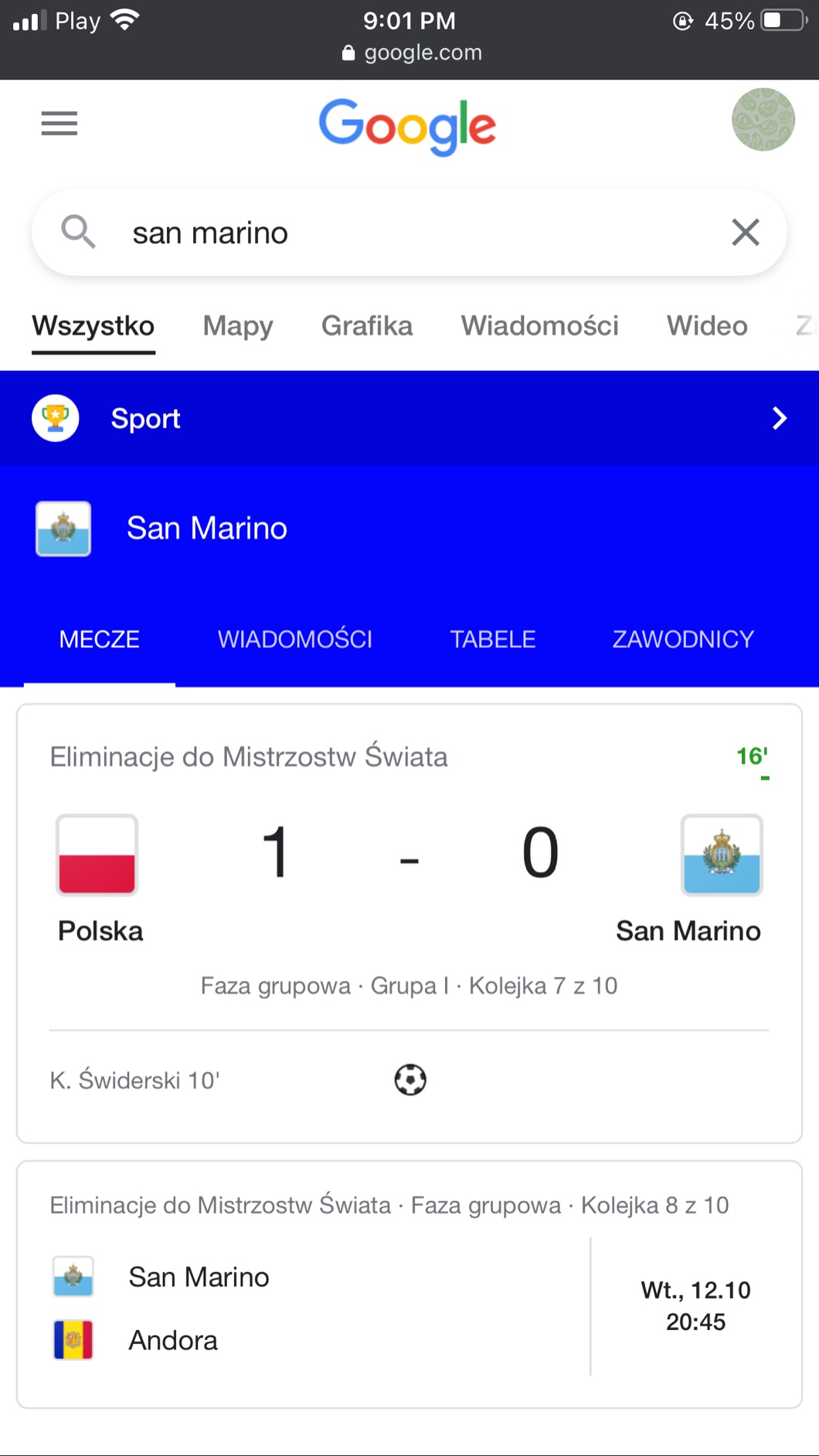Viewport: 819px width, 1456px height.
Task: Open the blue WIADOMOŚCI team tab
Action: click(x=295, y=640)
